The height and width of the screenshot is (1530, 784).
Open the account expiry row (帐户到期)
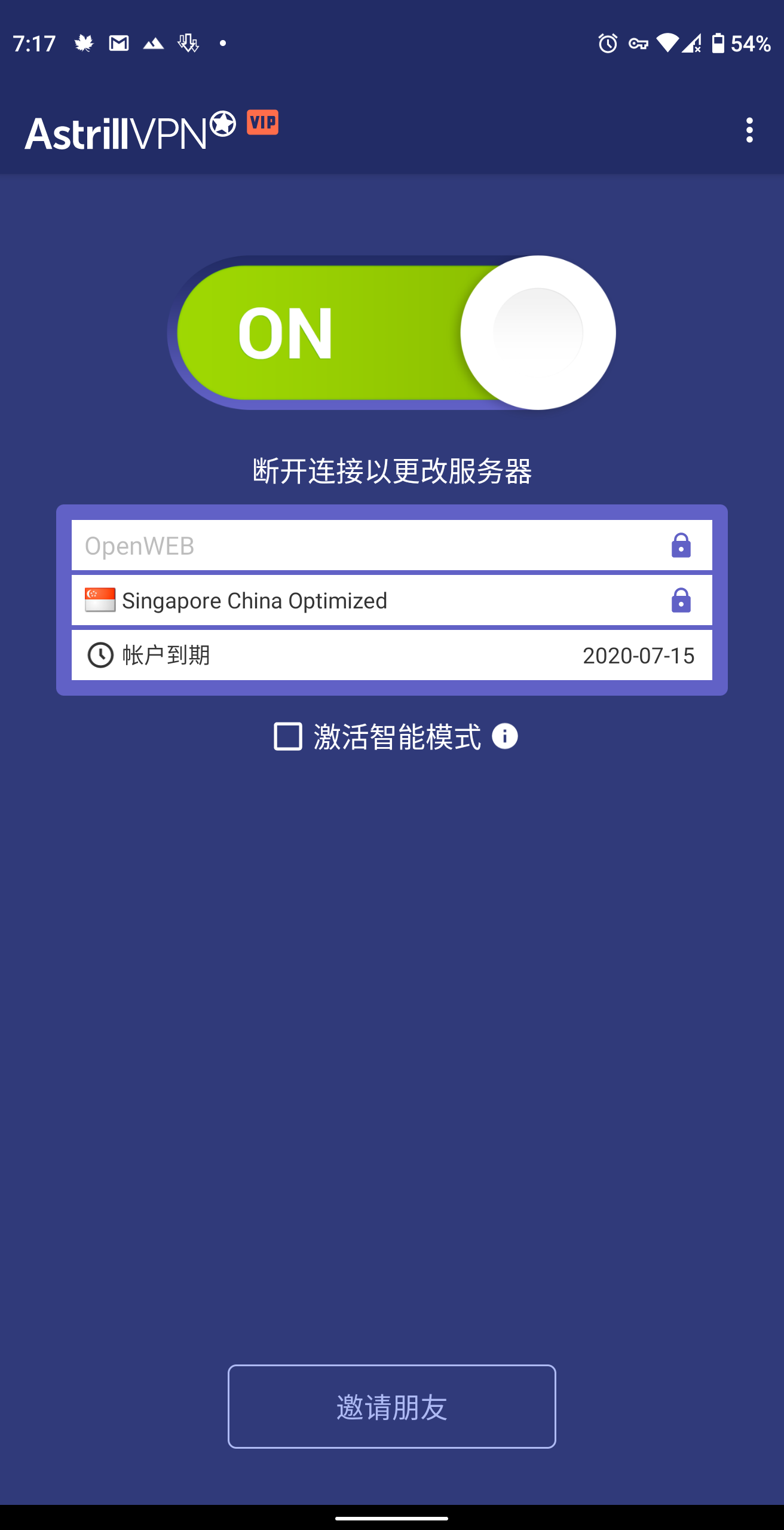coord(391,656)
